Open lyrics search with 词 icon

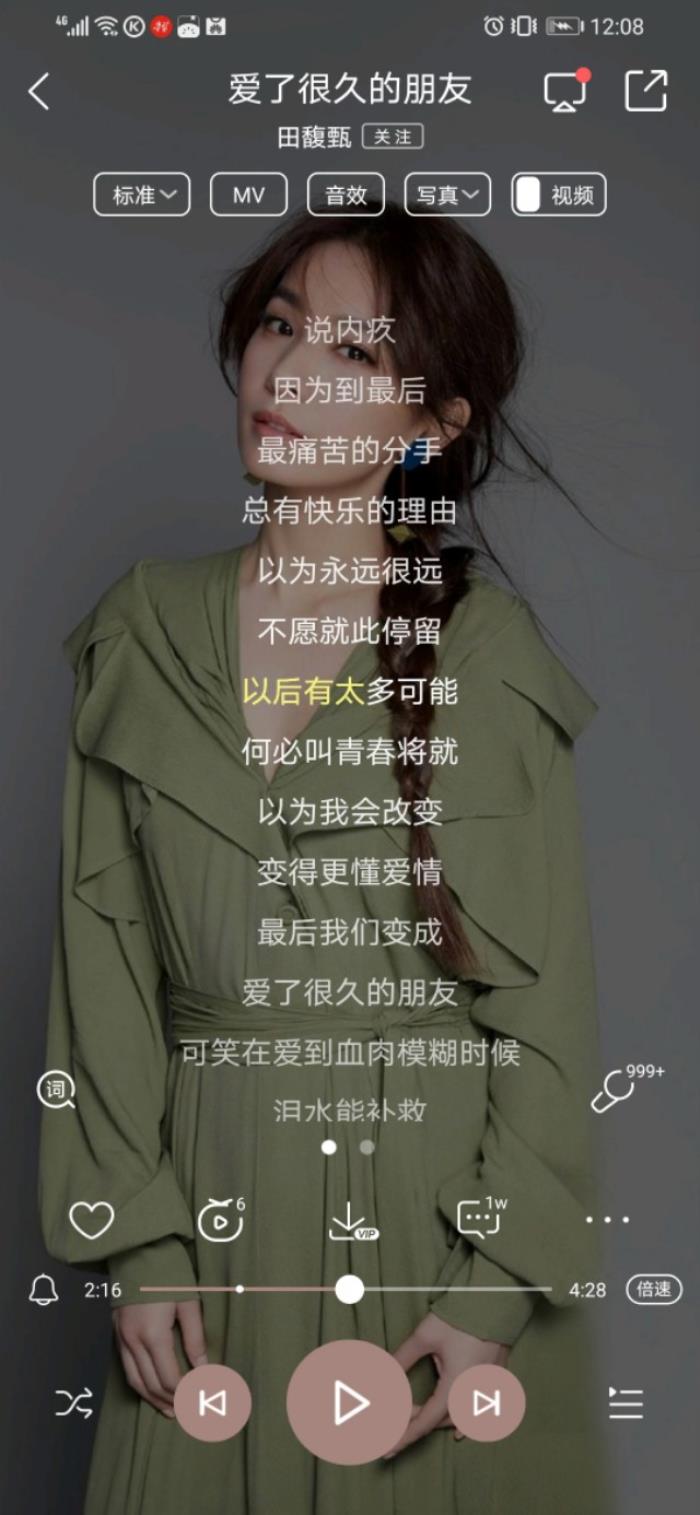pyautogui.click(x=56, y=1090)
